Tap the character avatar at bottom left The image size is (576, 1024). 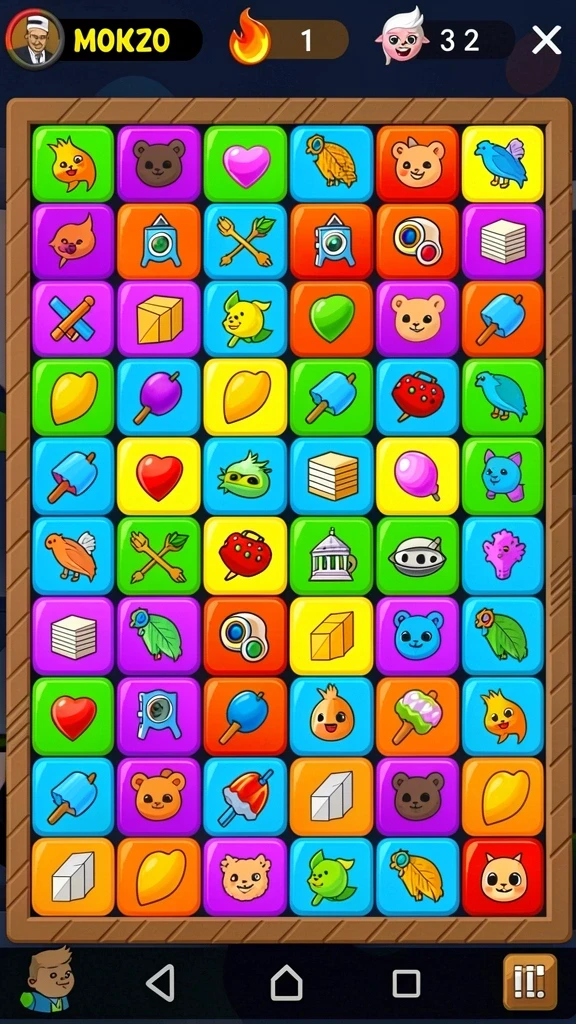[x=47, y=980]
